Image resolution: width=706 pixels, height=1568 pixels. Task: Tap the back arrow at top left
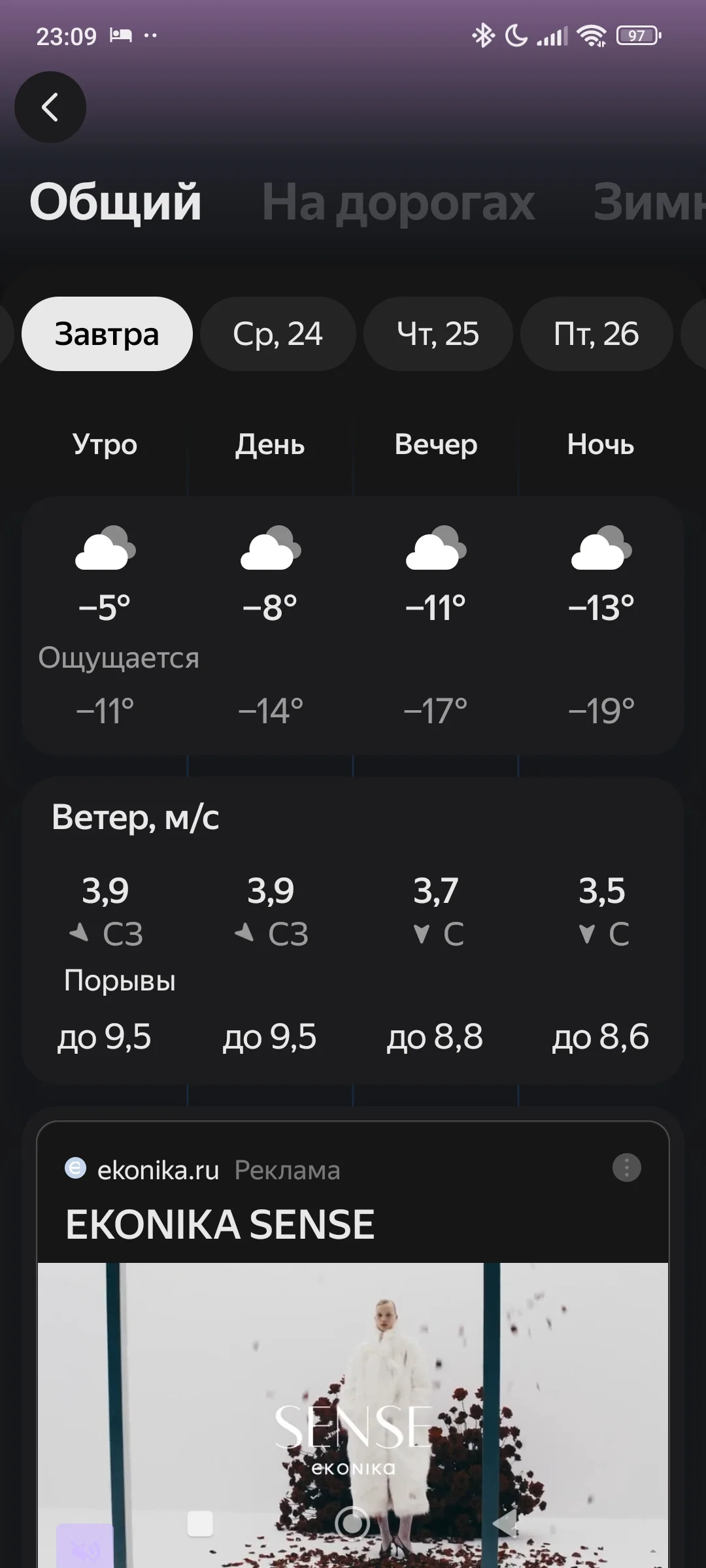coord(50,108)
